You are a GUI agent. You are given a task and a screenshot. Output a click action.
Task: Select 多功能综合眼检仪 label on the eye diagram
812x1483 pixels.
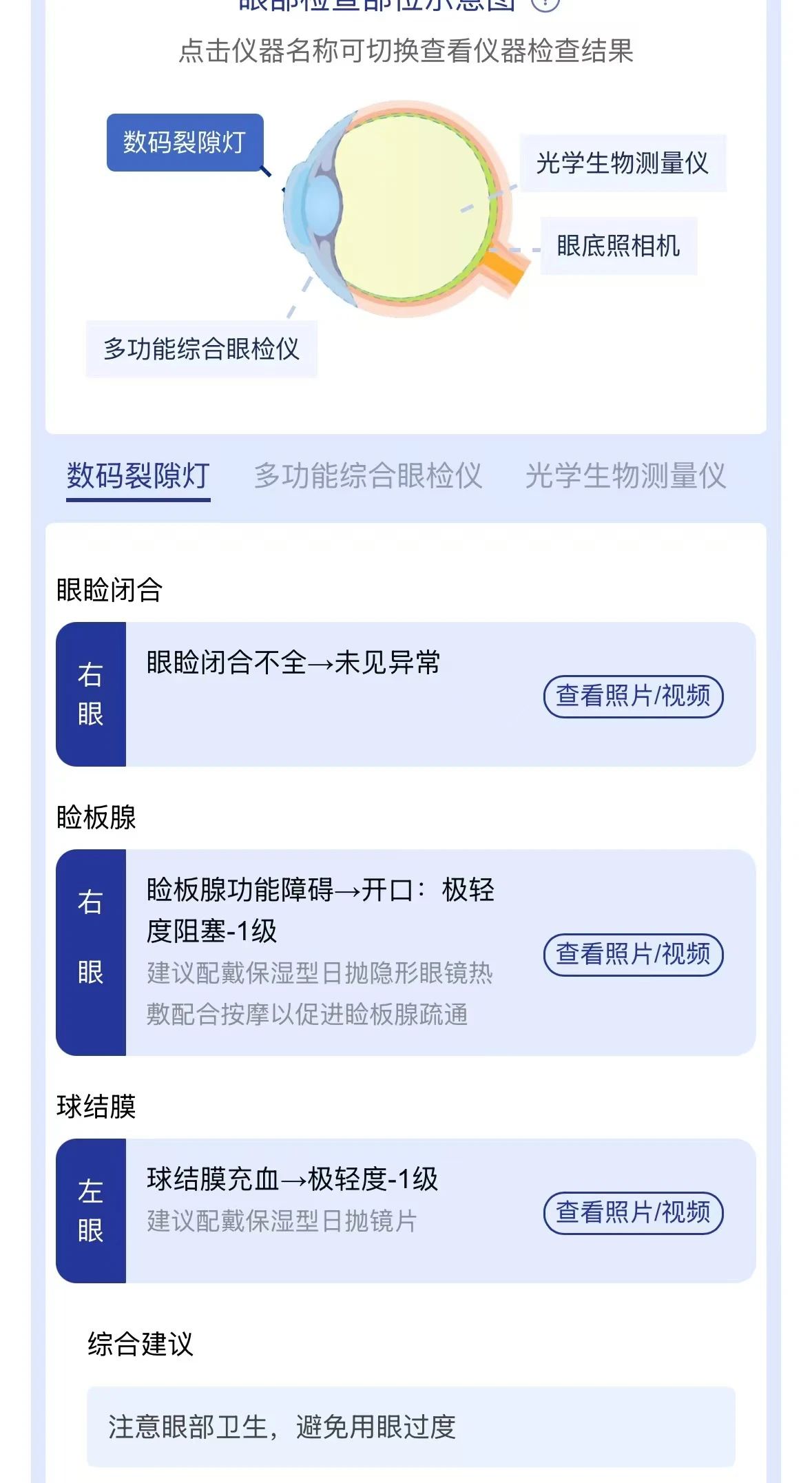pyautogui.click(x=201, y=349)
